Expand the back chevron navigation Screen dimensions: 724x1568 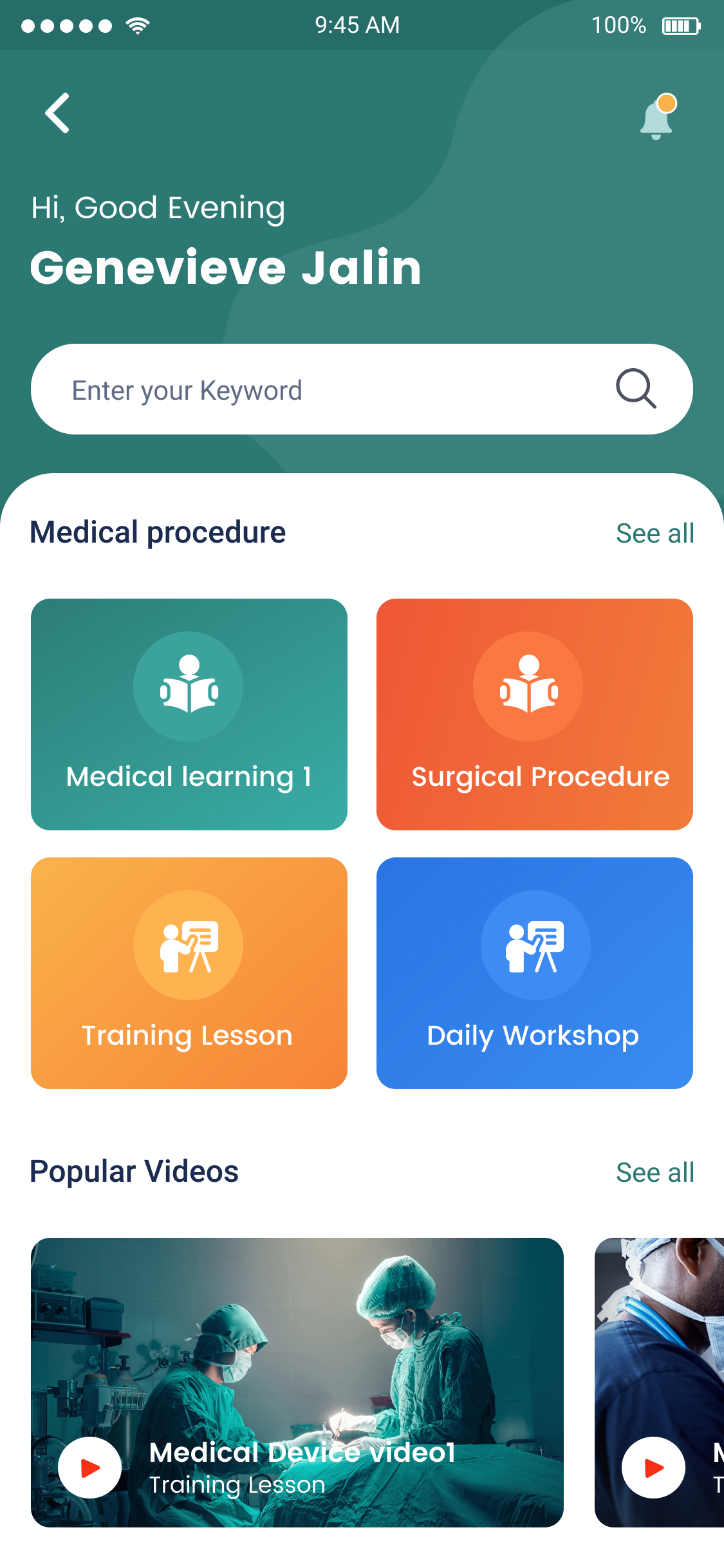click(56, 113)
